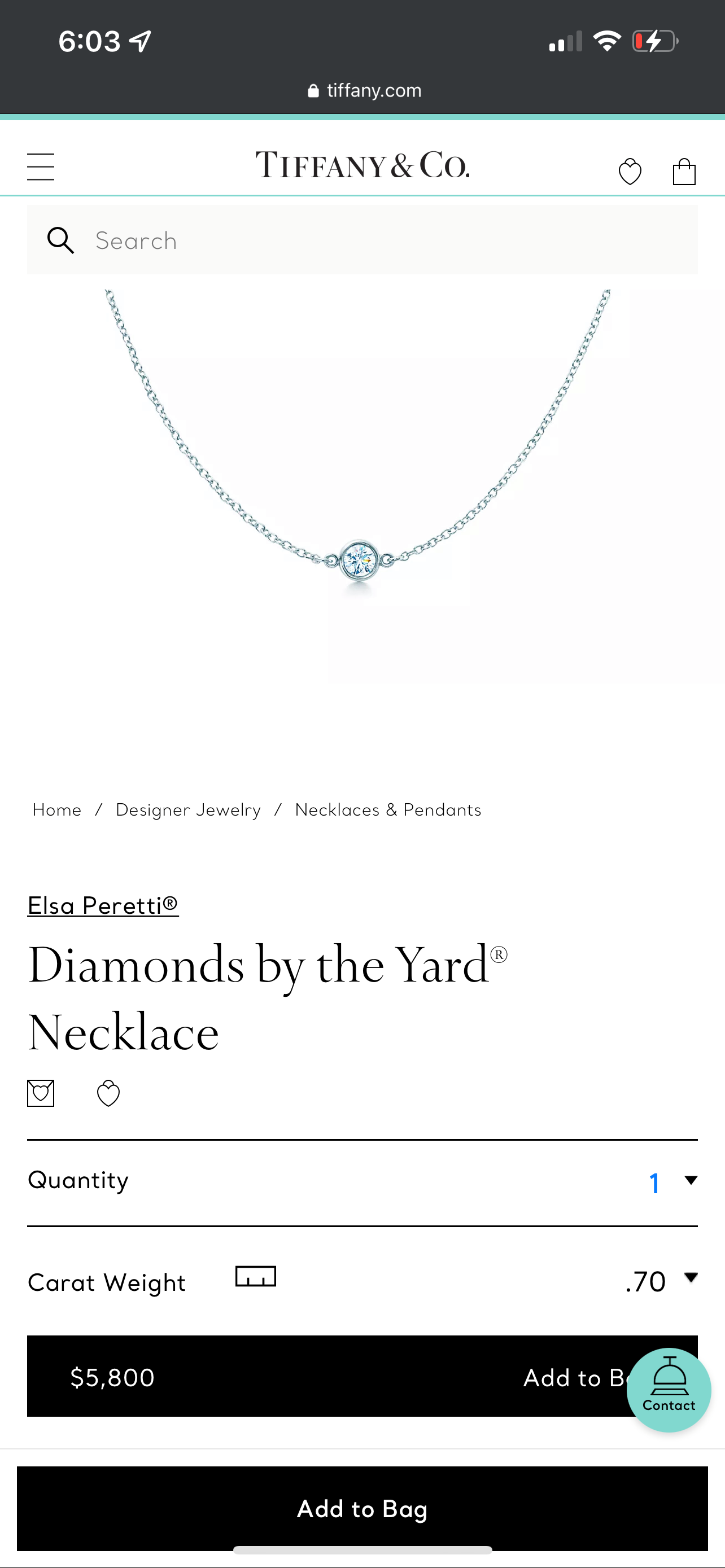725x1568 pixels.
Task: Tap the drop a hint envelope icon
Action: coord(41,1093)
